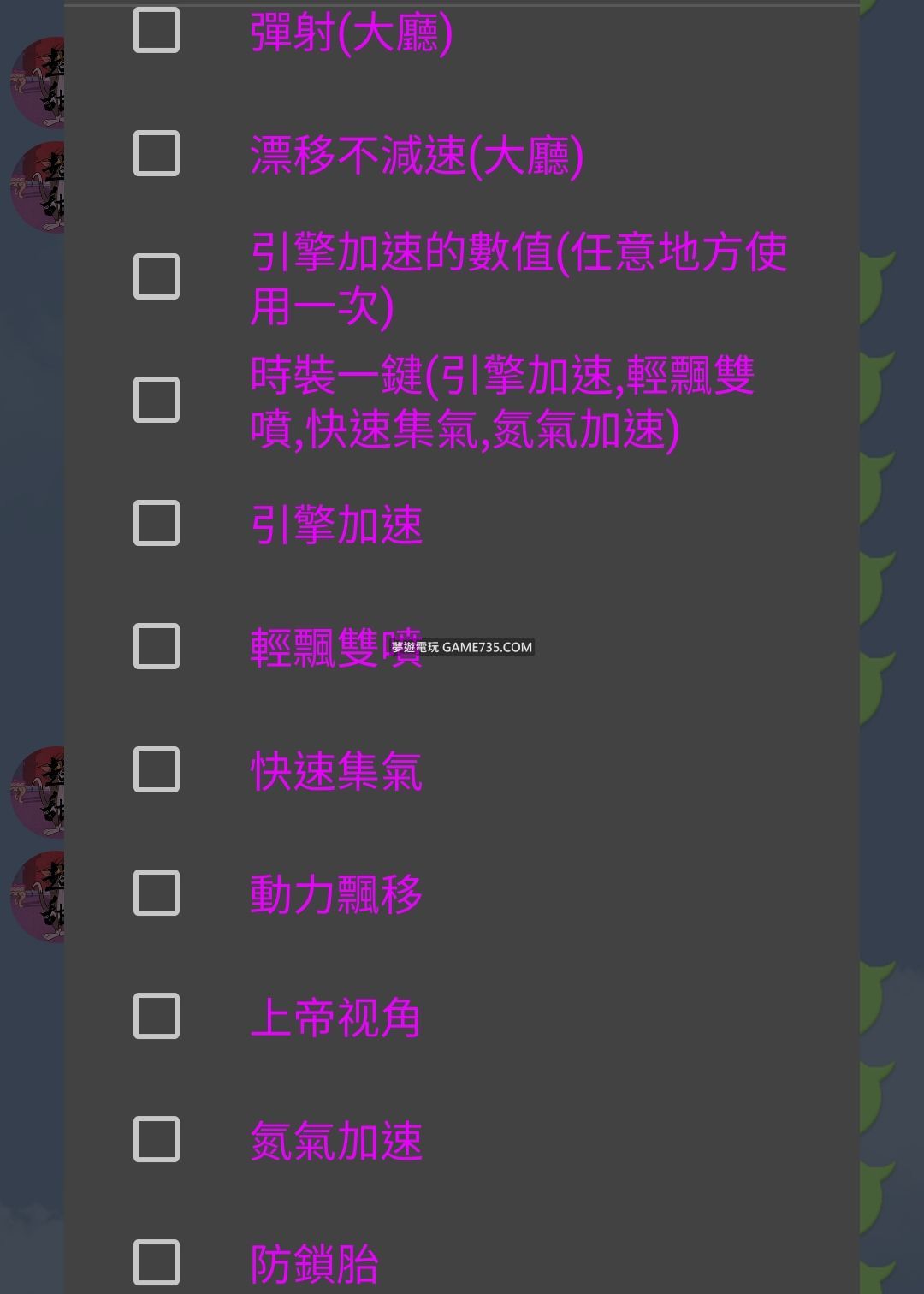Enable the 上帝视角 option
This screenshot has height=1294, width=924.
pos(157,1017)
